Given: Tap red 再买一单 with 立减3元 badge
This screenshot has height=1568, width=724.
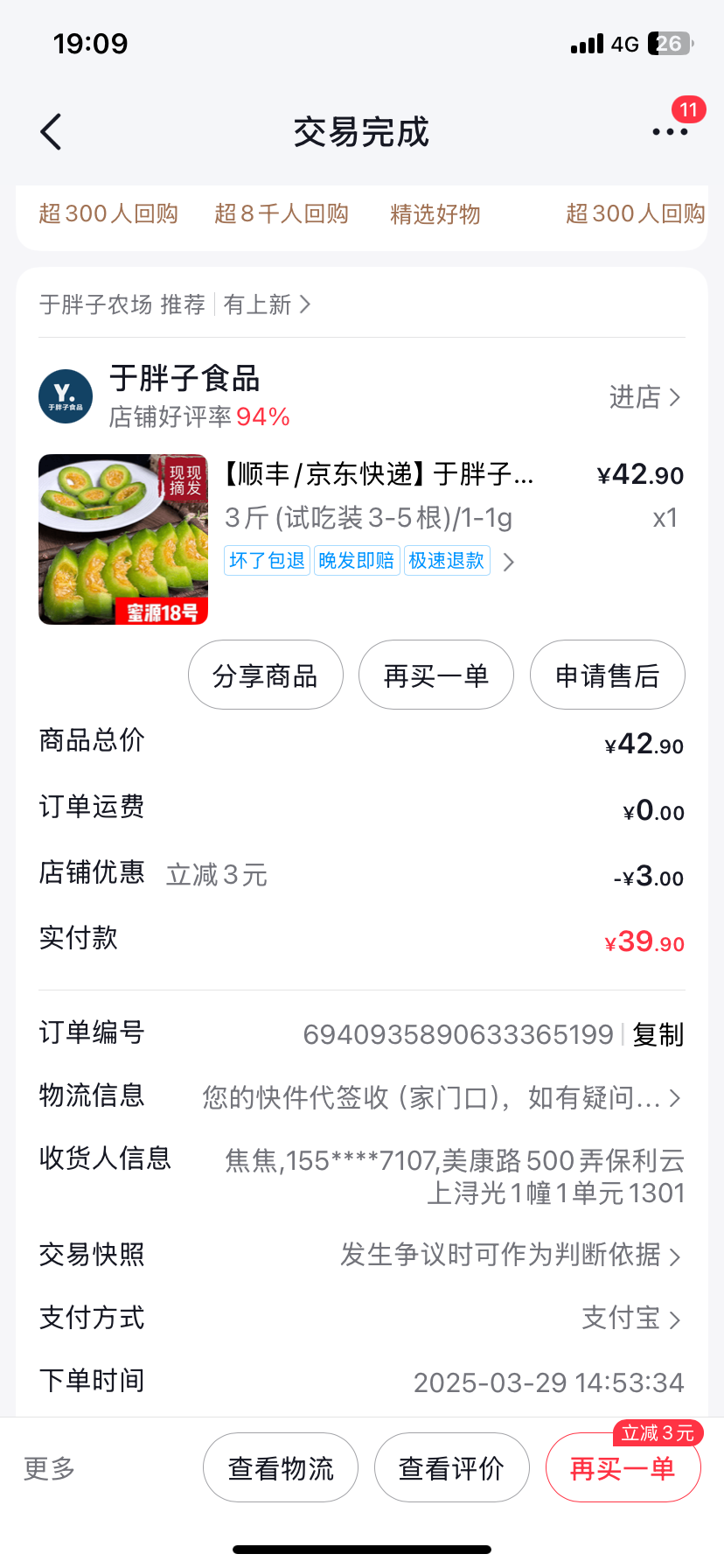Looking at the screenshot, I should pos(623,1467).
